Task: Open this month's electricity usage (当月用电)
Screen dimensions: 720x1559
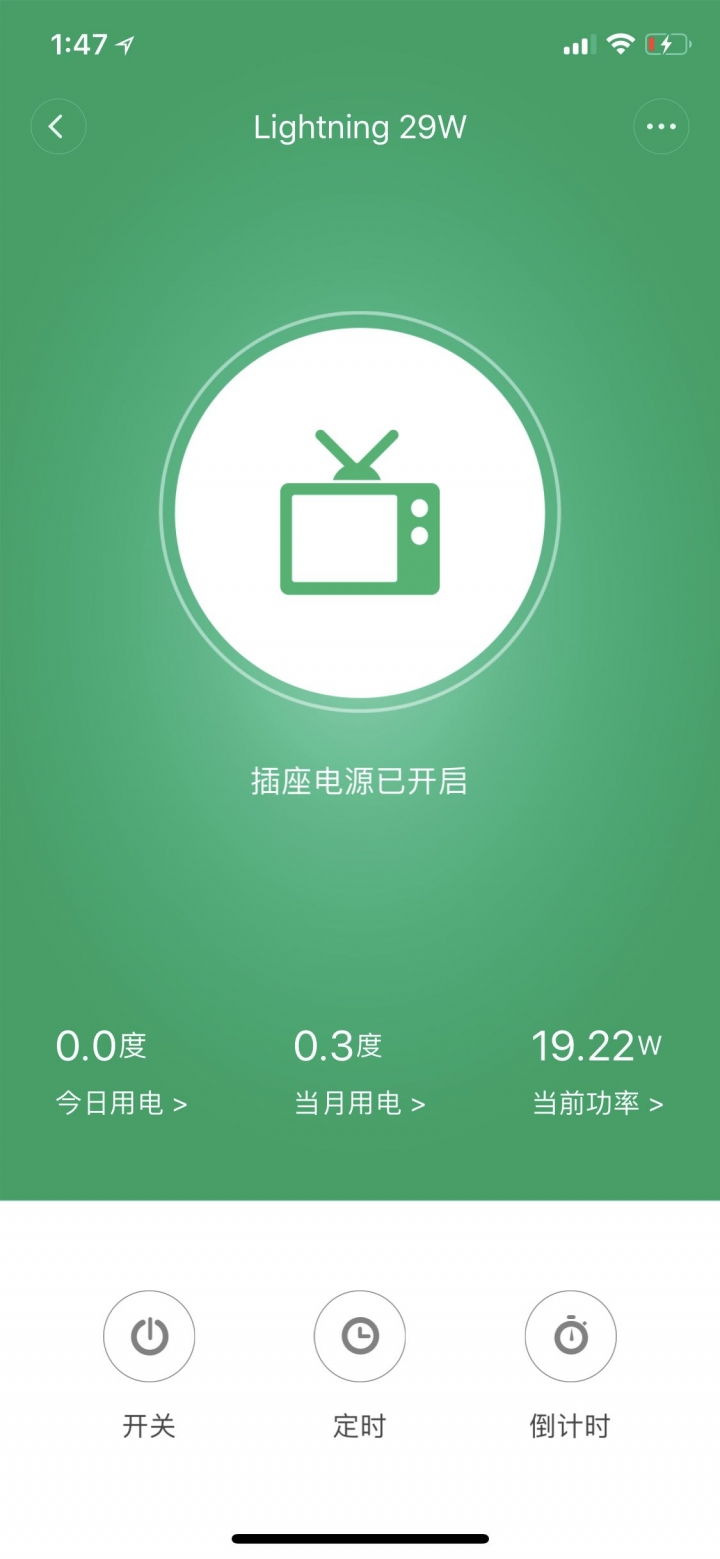Action: 359,1102
